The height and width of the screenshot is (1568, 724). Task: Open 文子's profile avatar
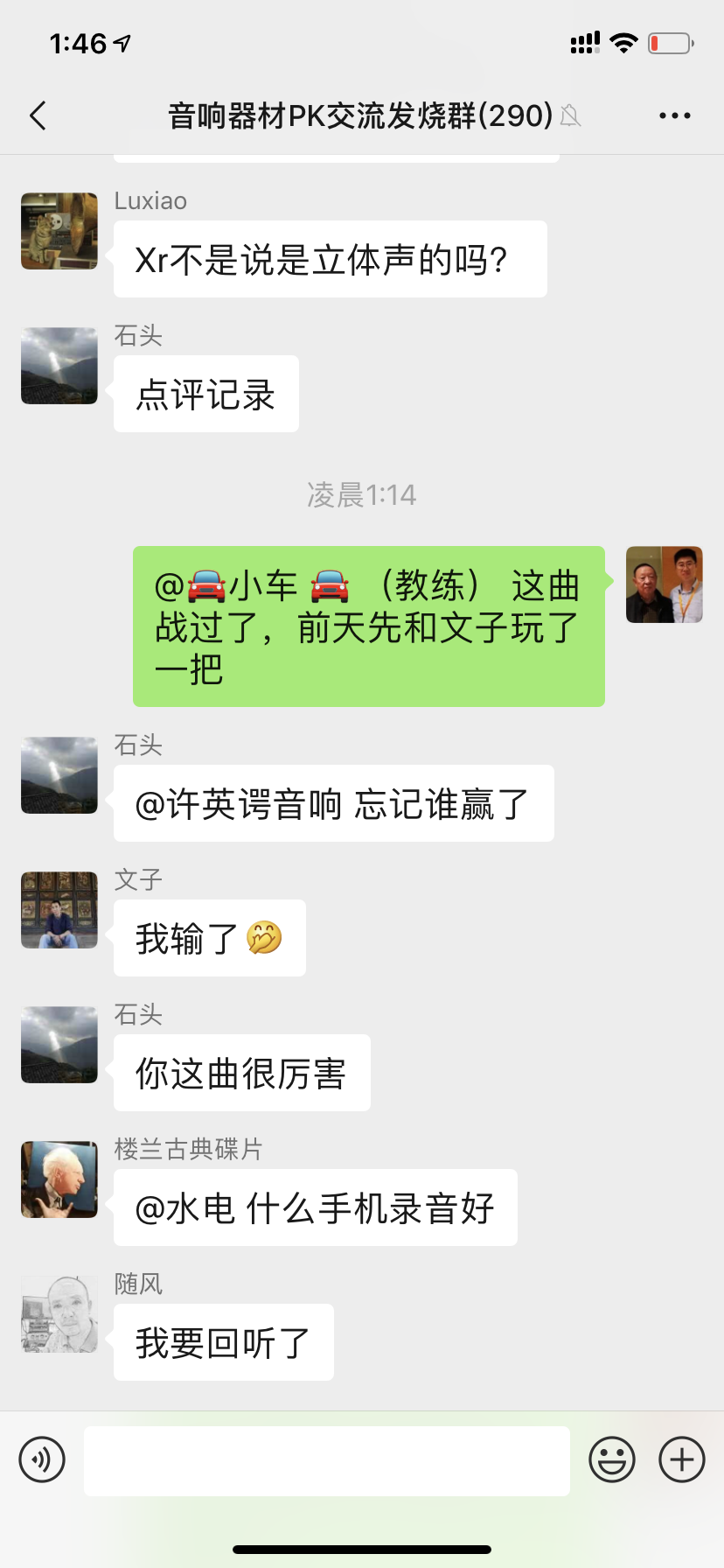[59, 910]
